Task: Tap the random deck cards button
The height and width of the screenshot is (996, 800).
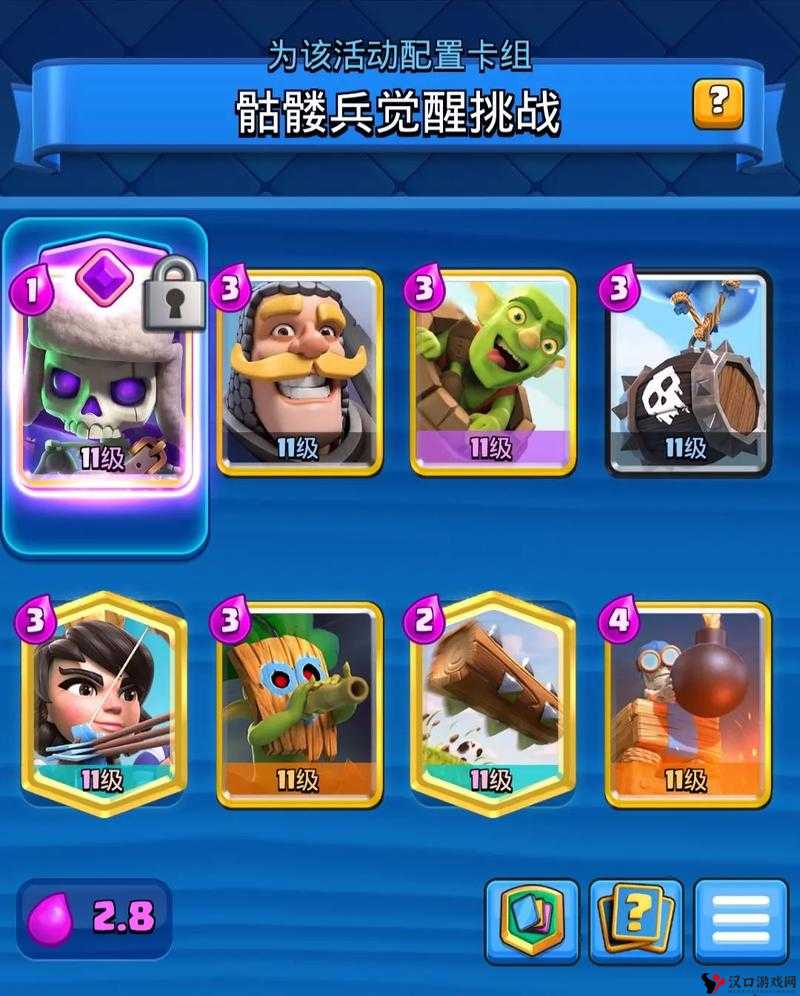Action: coord(636,920)
